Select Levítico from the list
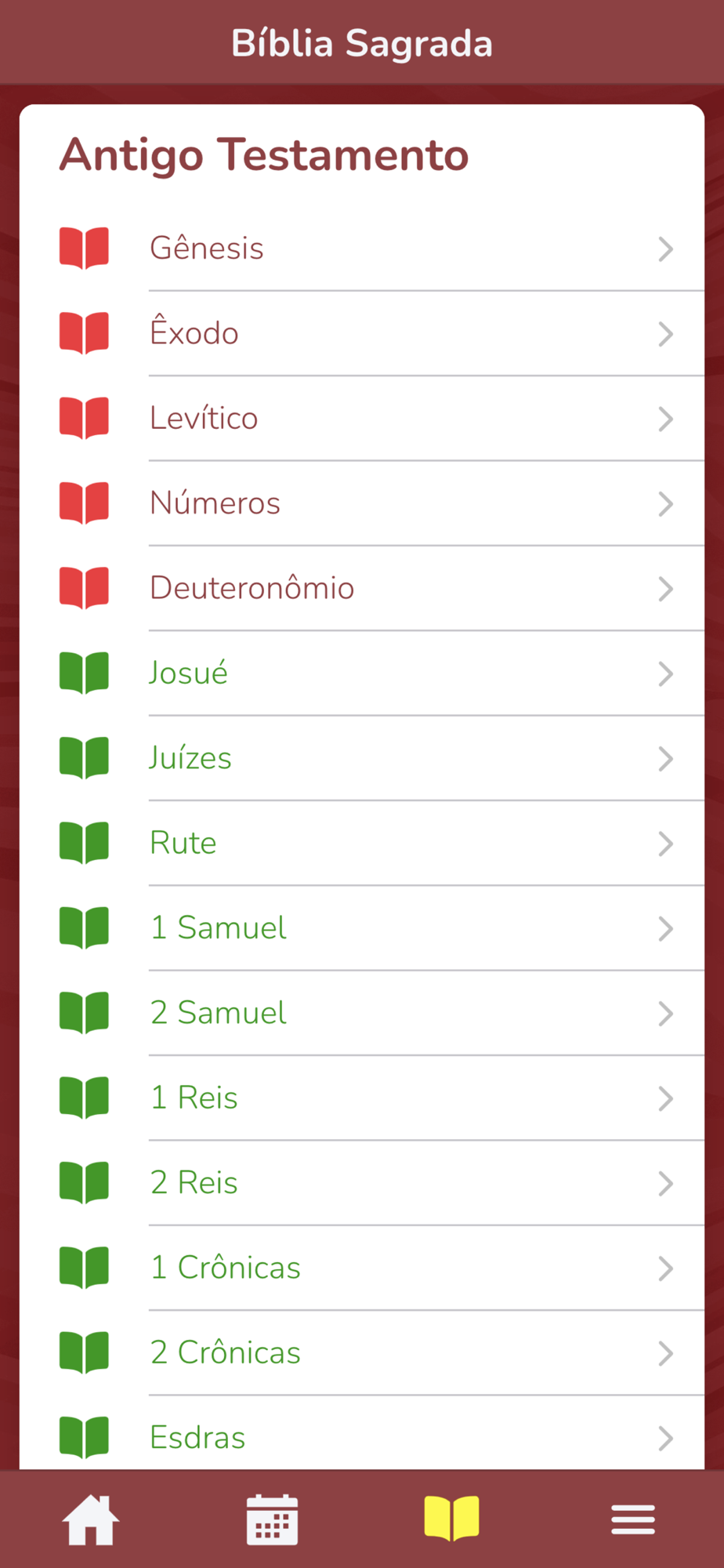This screenshot has height=1568, width=724. (x=362, y=418)
